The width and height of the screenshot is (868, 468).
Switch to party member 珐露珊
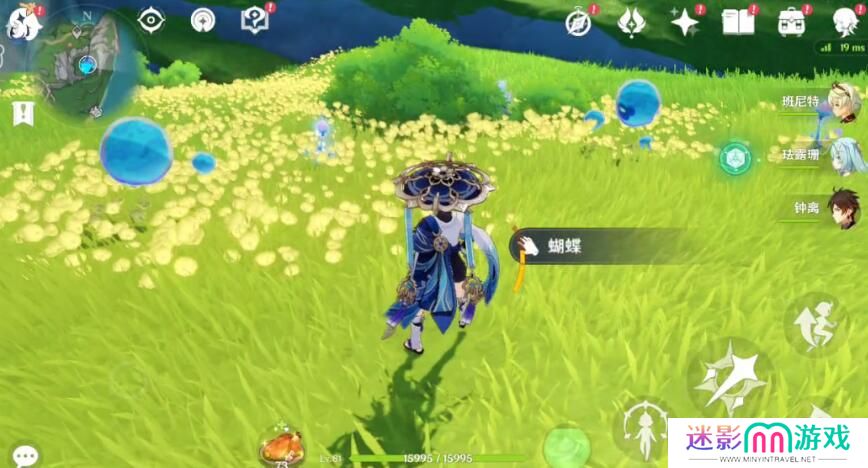point(842,155)
